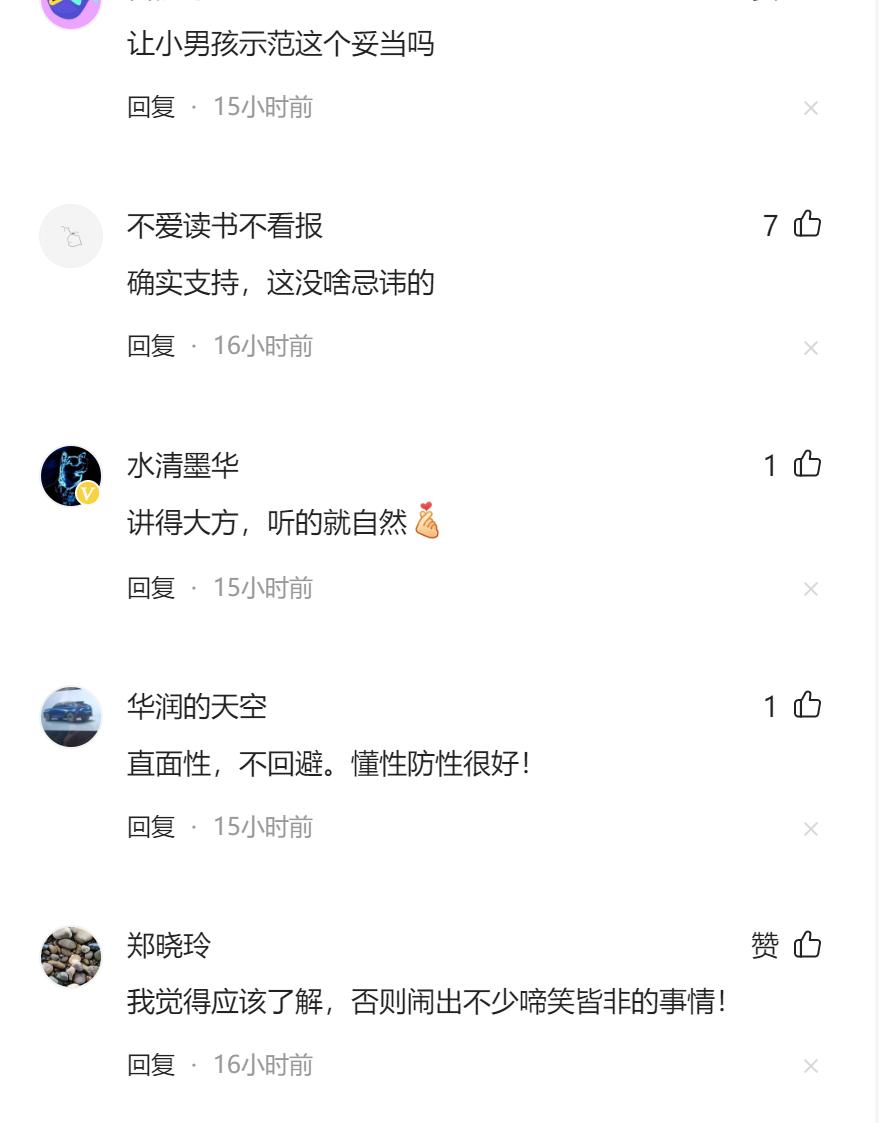Like 水清墨华's comment using the thumbs-up icon
The width and height of the screenshot is (879, 1123).
click(806, 464)
